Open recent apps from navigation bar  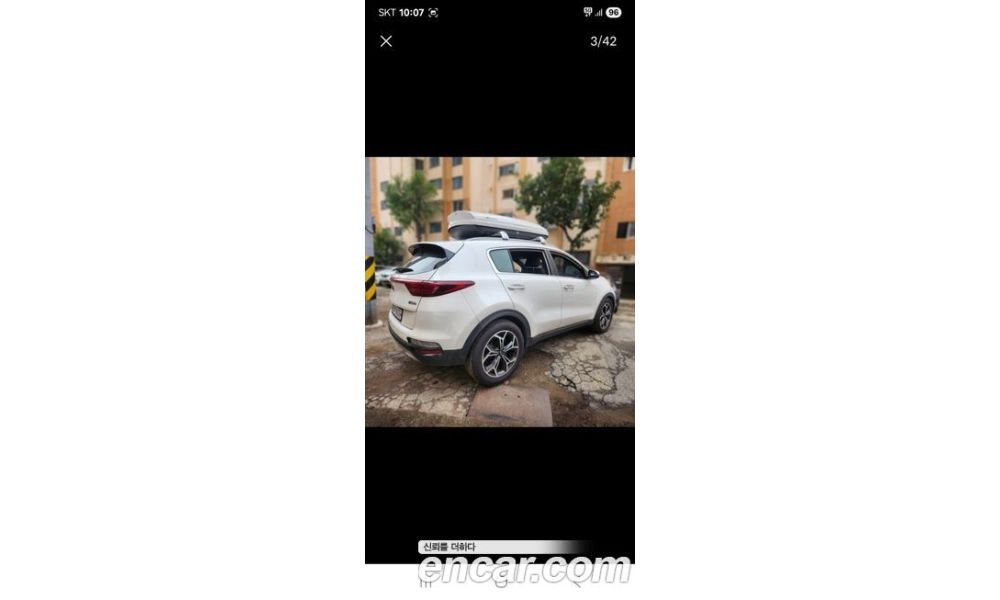coord(425,583)
